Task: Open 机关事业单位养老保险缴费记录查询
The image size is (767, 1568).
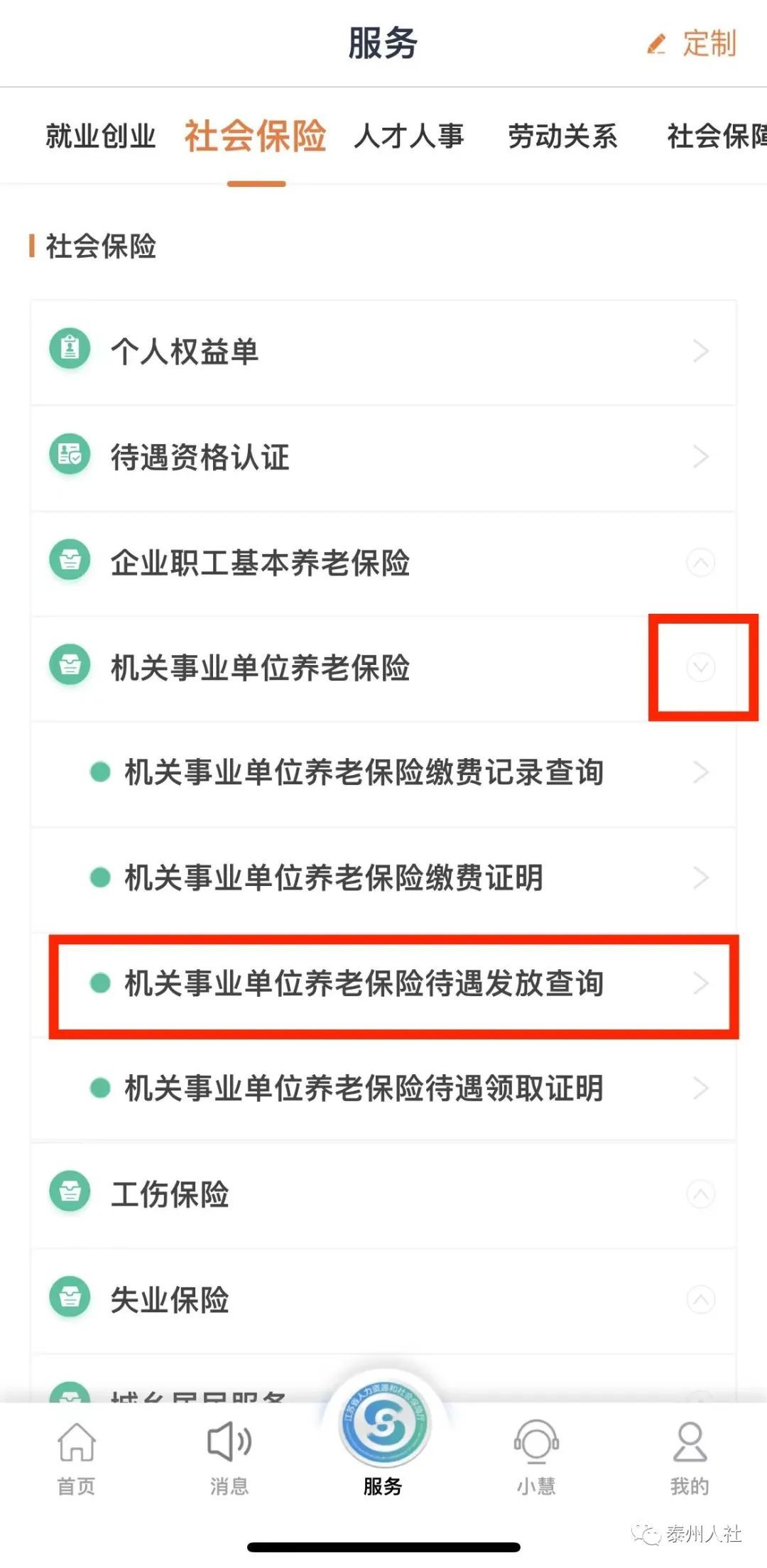Action: pyautogui.click(x=383, y=772)
